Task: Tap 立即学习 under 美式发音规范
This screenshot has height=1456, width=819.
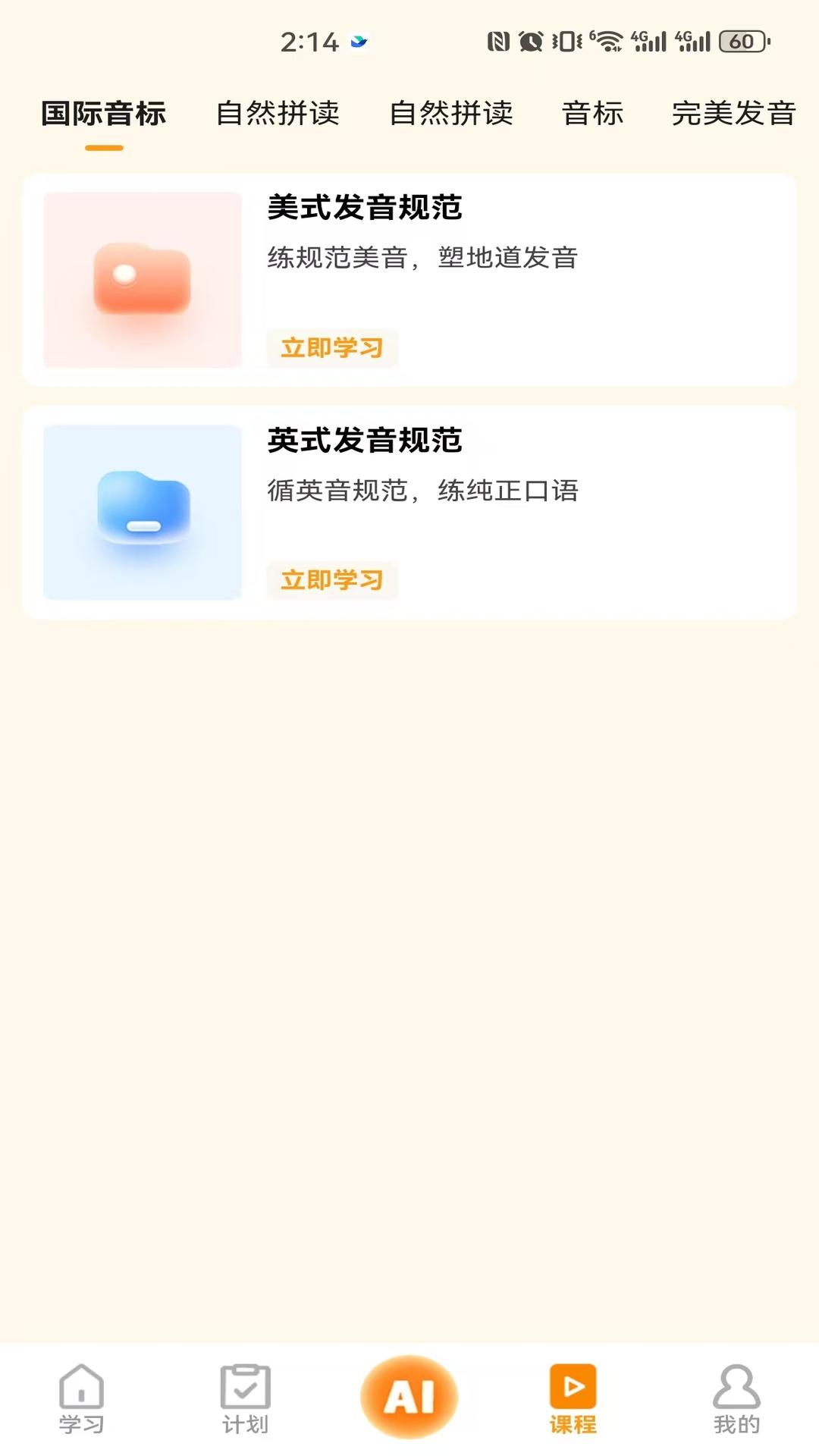Action: [332, 349]
